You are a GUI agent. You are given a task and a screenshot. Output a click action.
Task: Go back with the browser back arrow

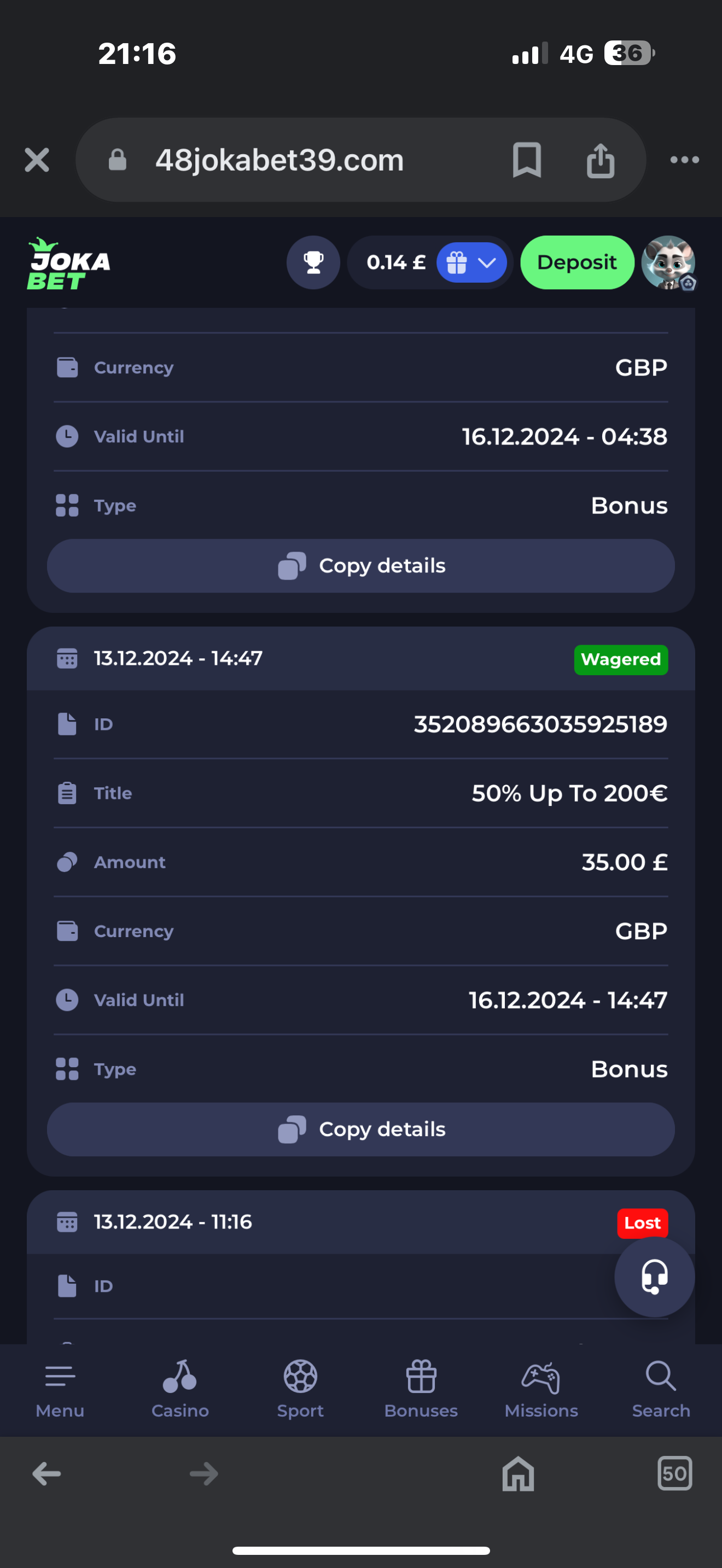pyautogui.click(x=46, y=1473)
